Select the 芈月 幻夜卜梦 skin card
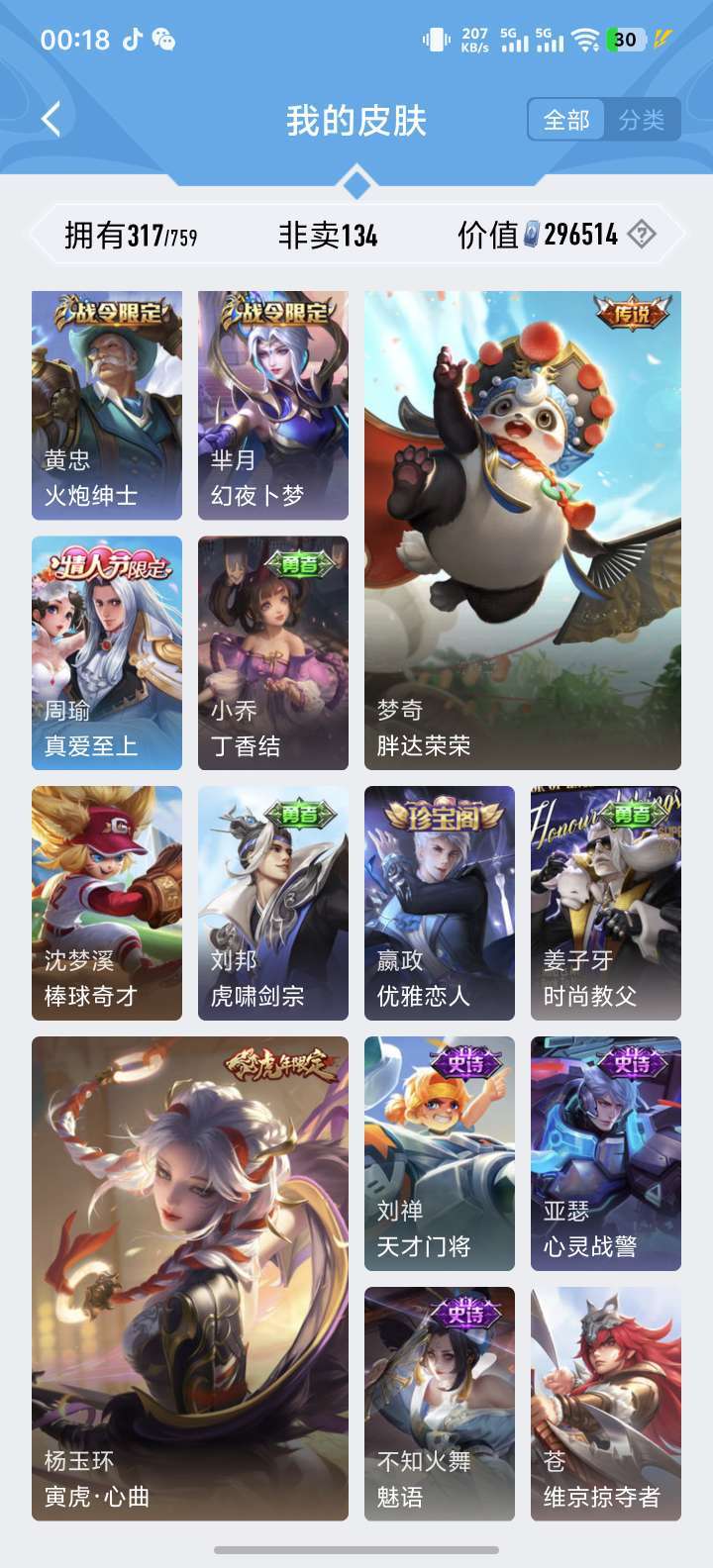Screen dimensions: 713x1568 [271, 404]
